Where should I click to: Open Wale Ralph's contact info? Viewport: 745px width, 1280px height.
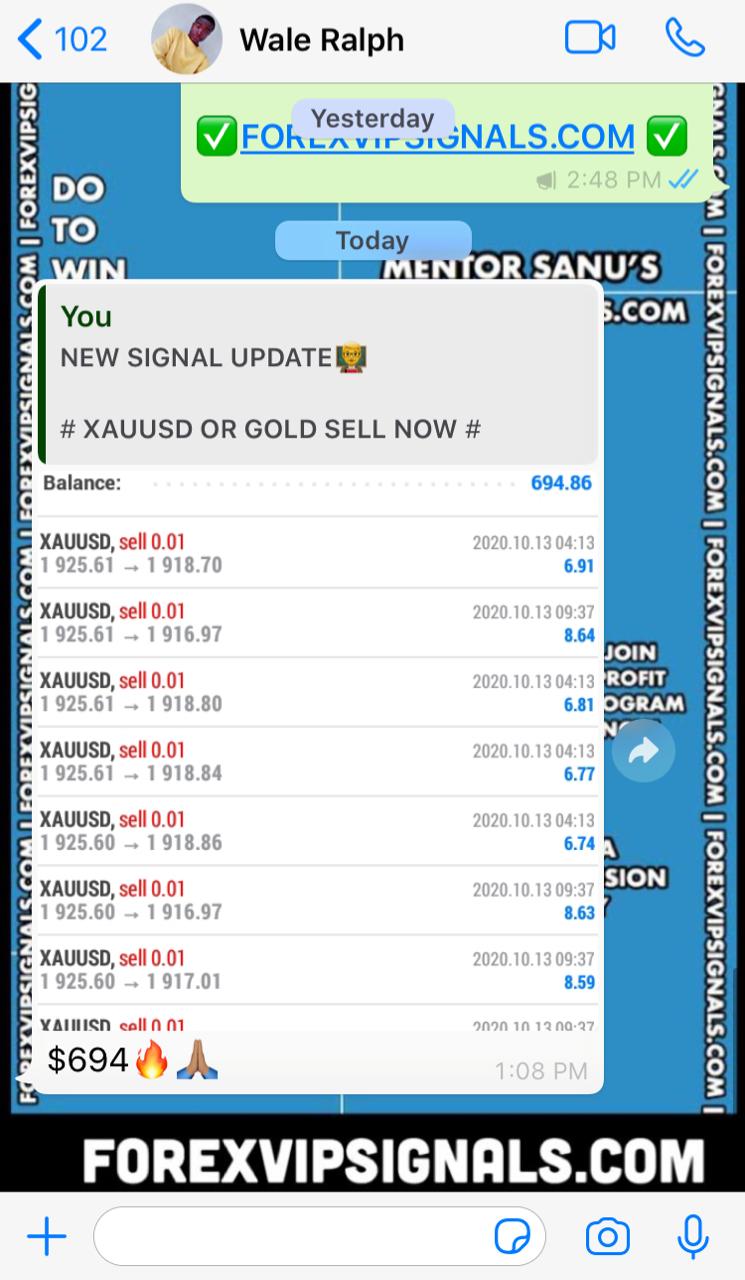click(322, 40)
